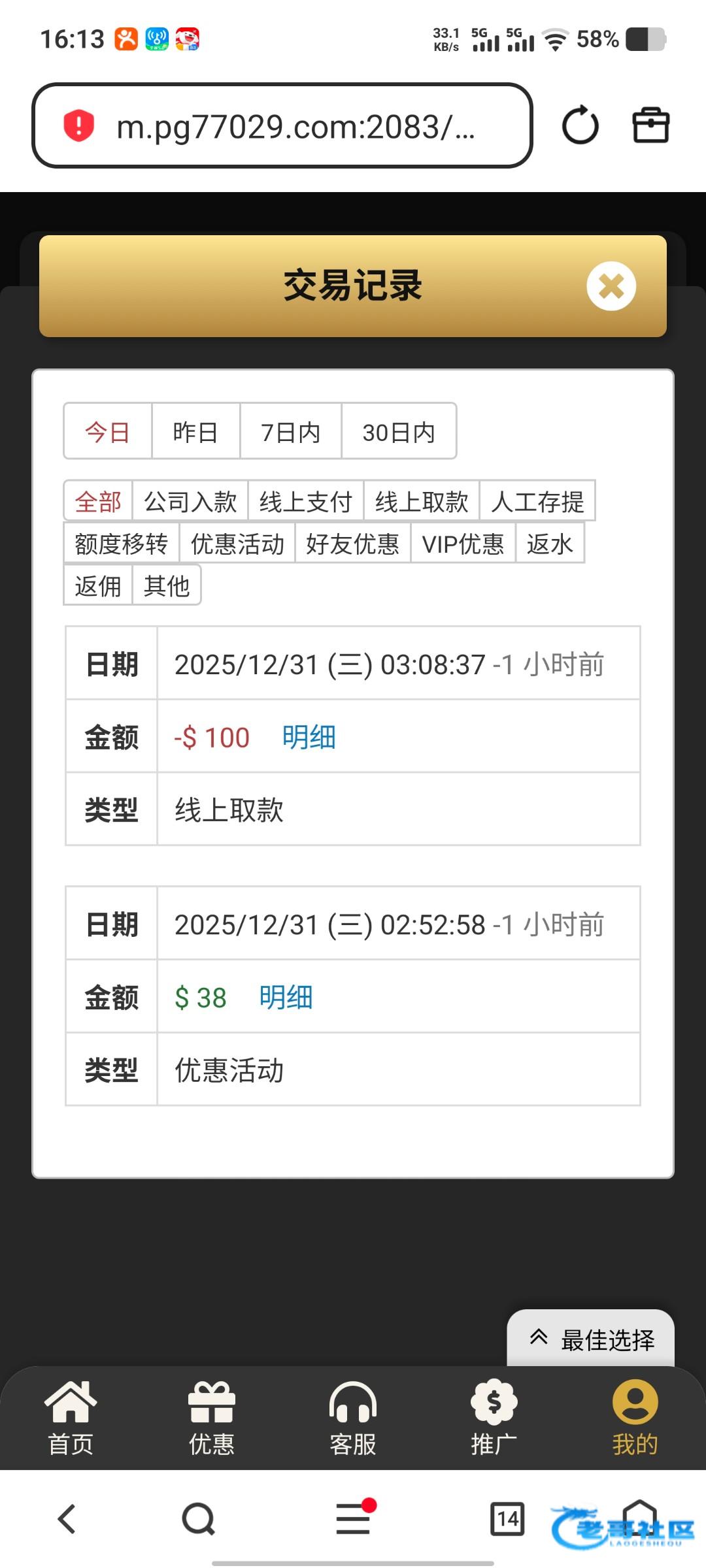Reload the page with the refresh icon
Image resolution: width=706 pixels, height=1568 pixels.
click(580, 125)
